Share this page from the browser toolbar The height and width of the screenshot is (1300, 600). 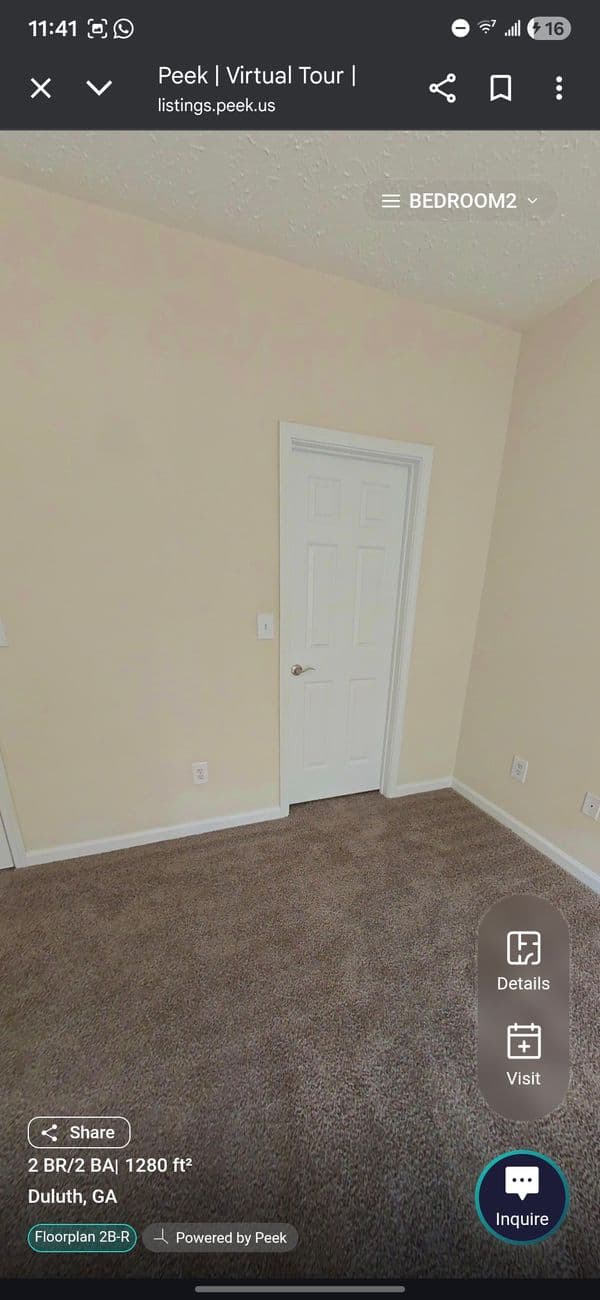[x=442, y=88]
